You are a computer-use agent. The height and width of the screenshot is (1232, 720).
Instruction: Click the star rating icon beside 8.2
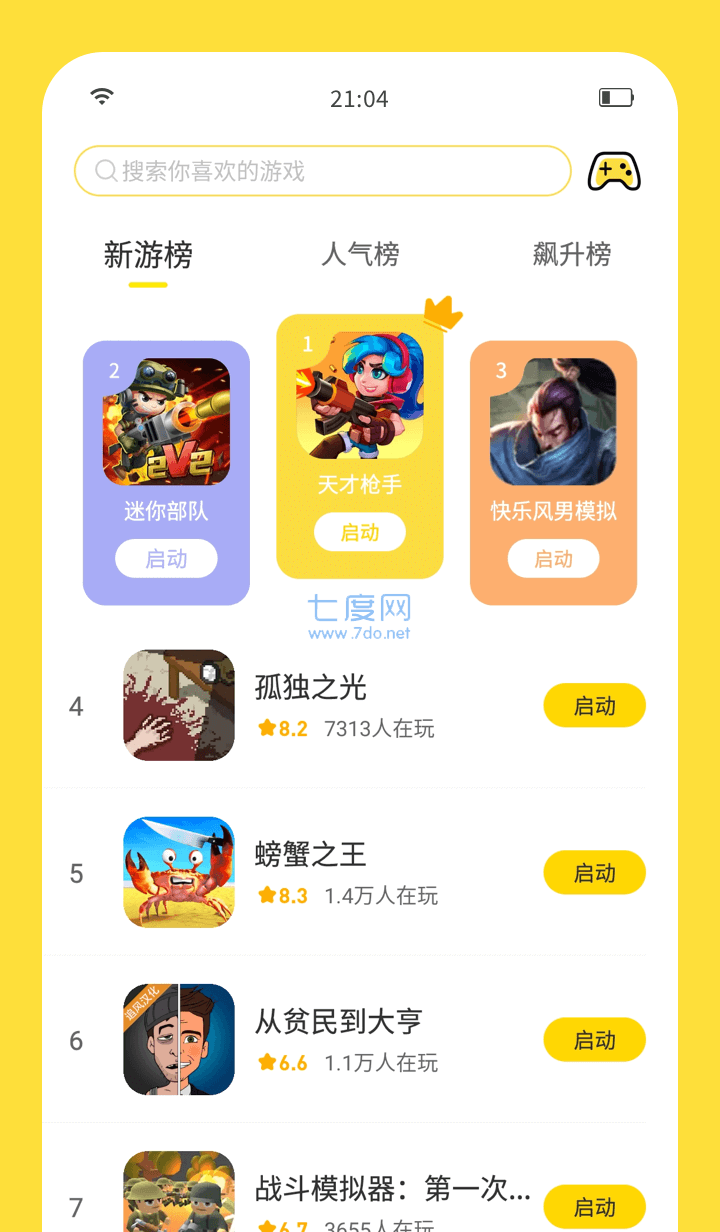[266, 728]
